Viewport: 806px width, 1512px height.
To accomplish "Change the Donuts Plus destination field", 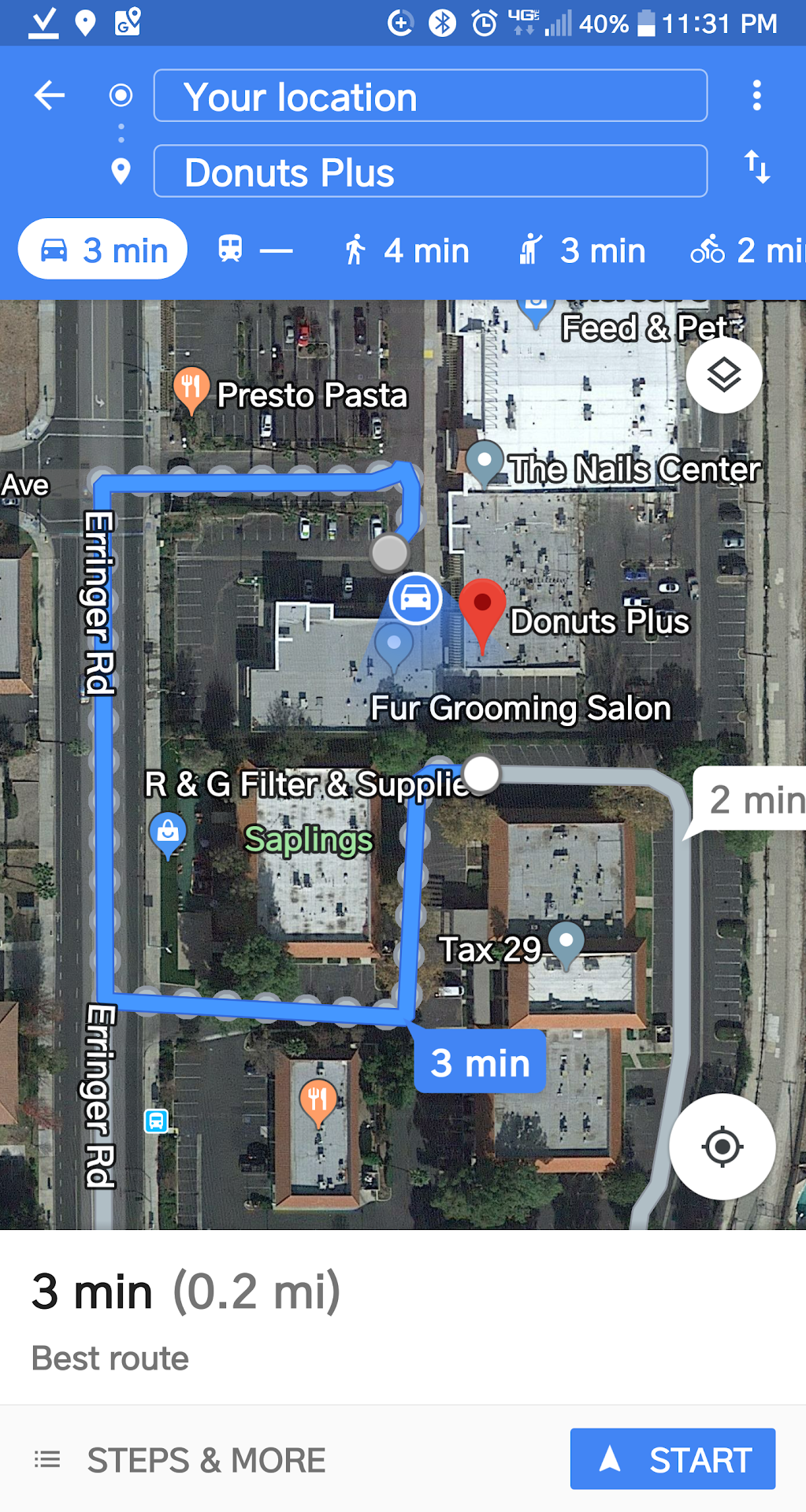I will point(430,172).
